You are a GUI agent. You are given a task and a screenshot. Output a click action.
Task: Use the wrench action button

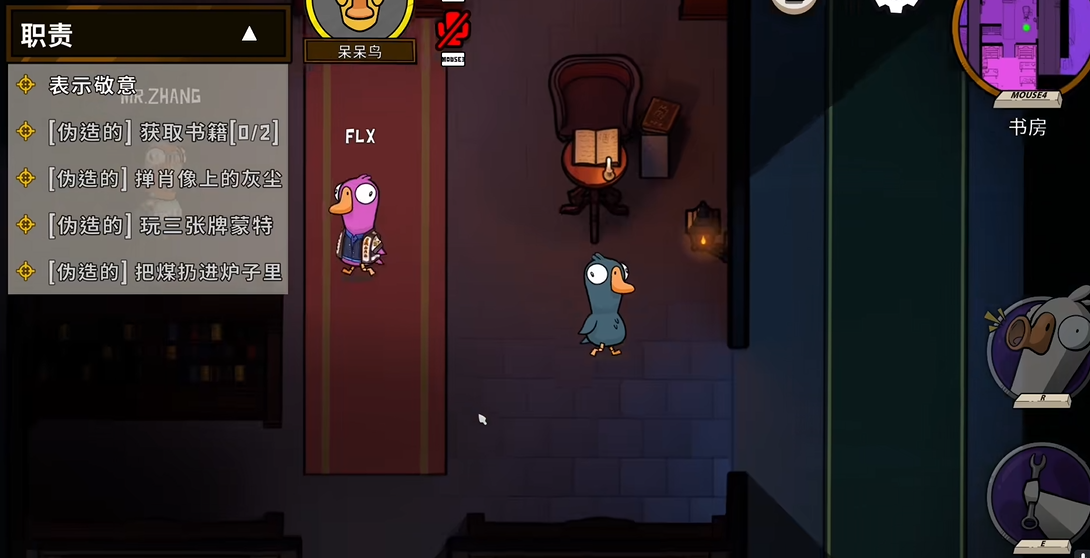tap(1042, 494)
